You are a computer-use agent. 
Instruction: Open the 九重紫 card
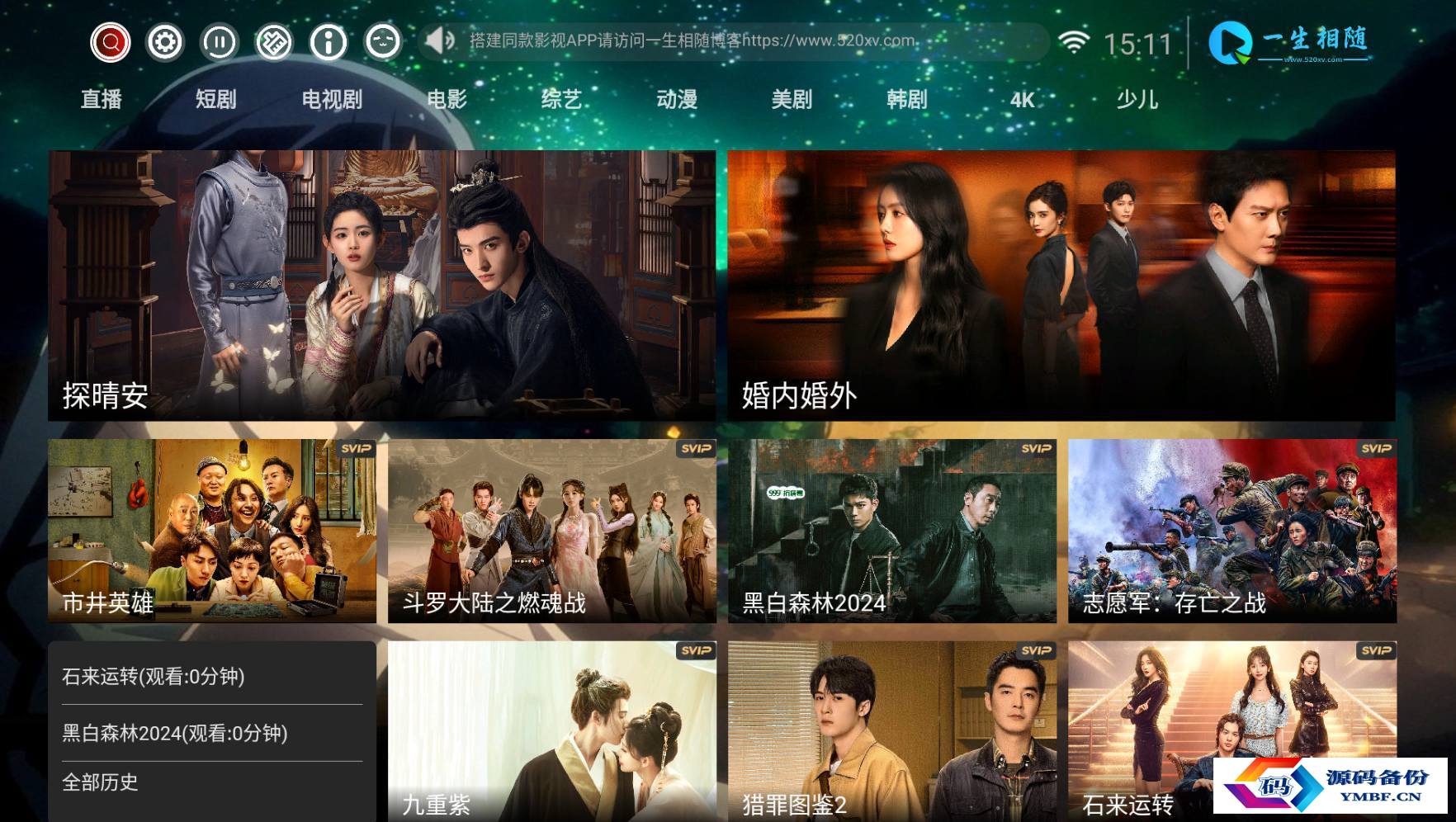(x=551, y=730)
